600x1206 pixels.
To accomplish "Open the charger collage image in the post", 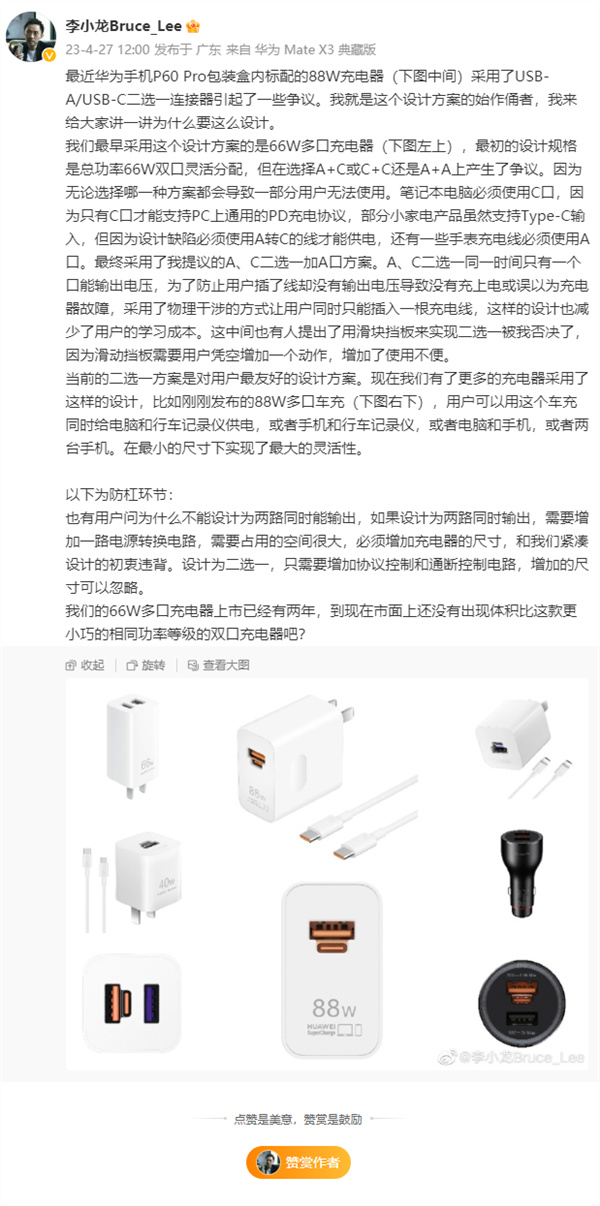I will coord(327,858).
